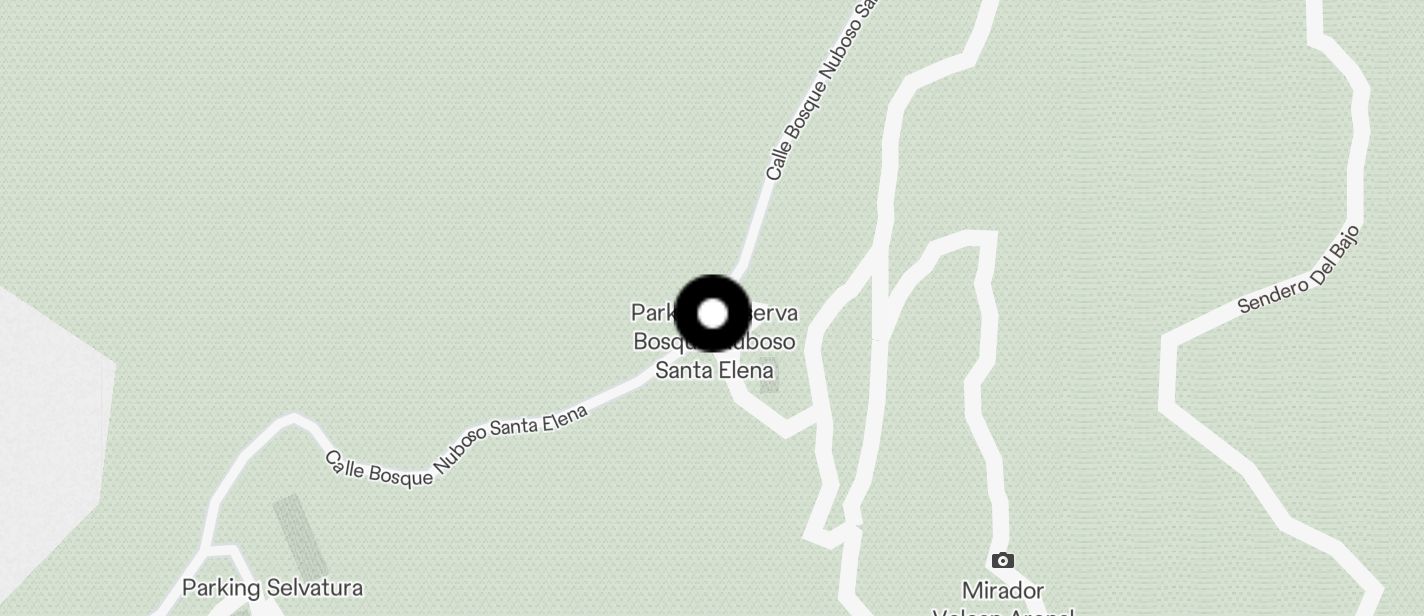This screenshot has height=616, width=1424.
Task: Select the Parking Selvatura map label
Action: [272, 587]
